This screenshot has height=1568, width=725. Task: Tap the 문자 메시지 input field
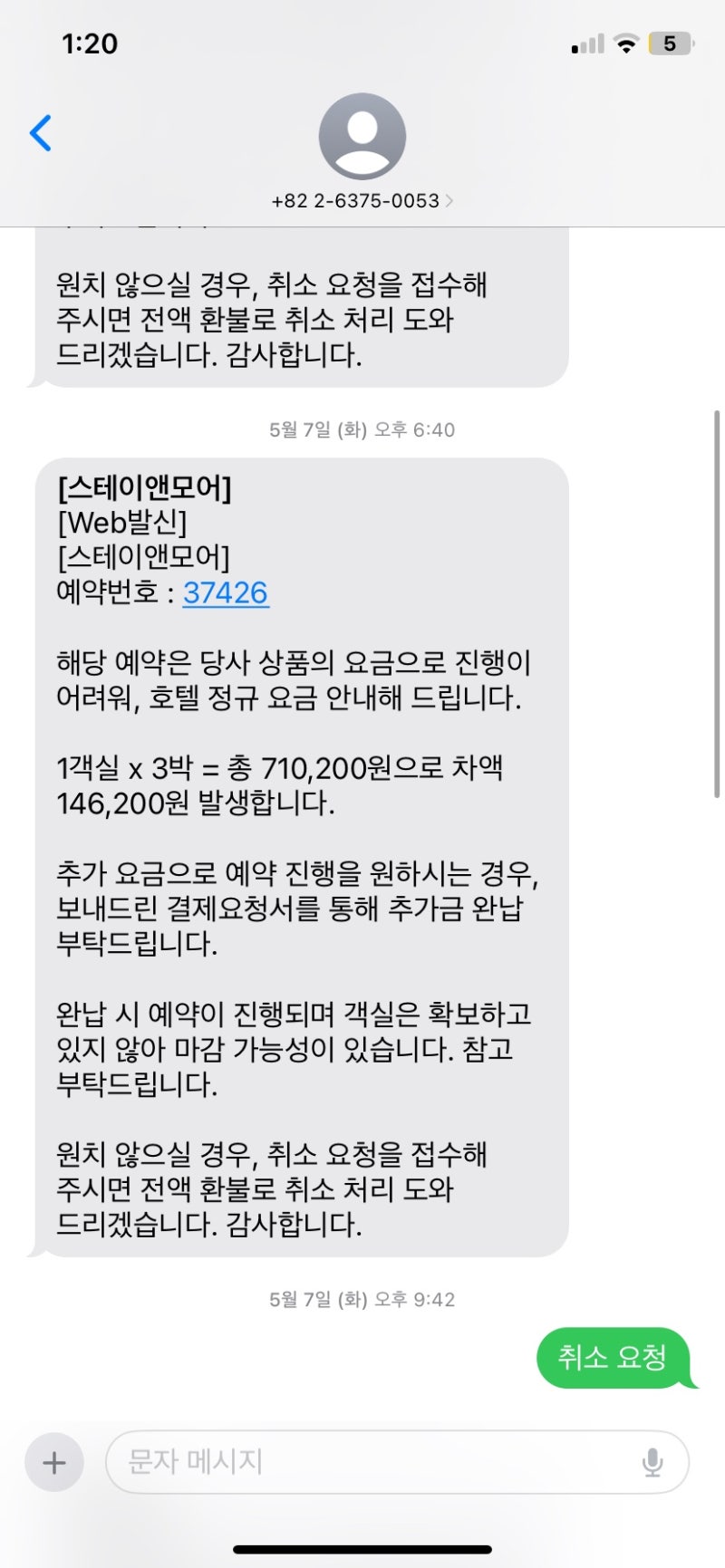(x=362, y=1461)
